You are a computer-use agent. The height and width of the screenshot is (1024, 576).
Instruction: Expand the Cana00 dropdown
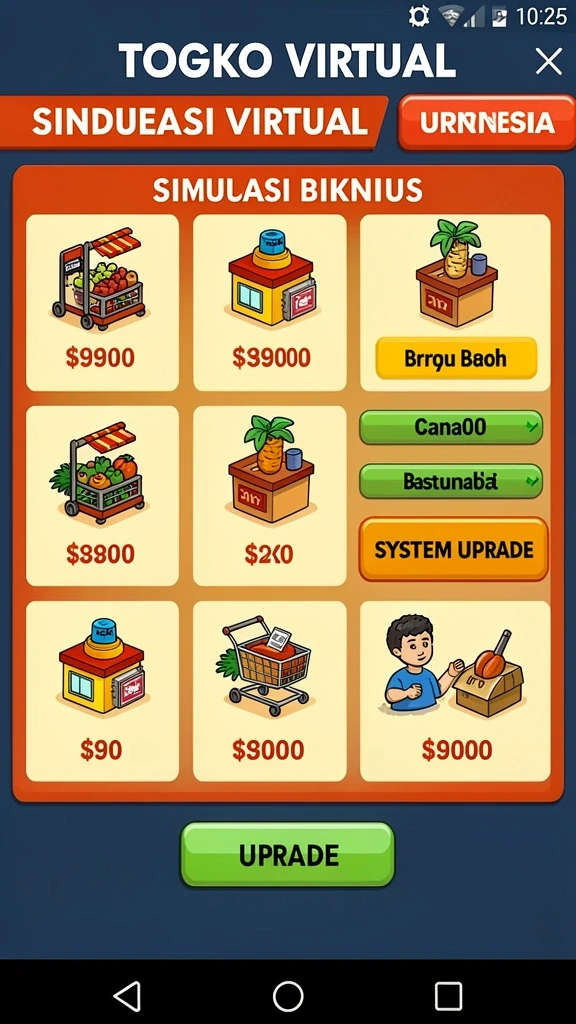coord(451,427)
